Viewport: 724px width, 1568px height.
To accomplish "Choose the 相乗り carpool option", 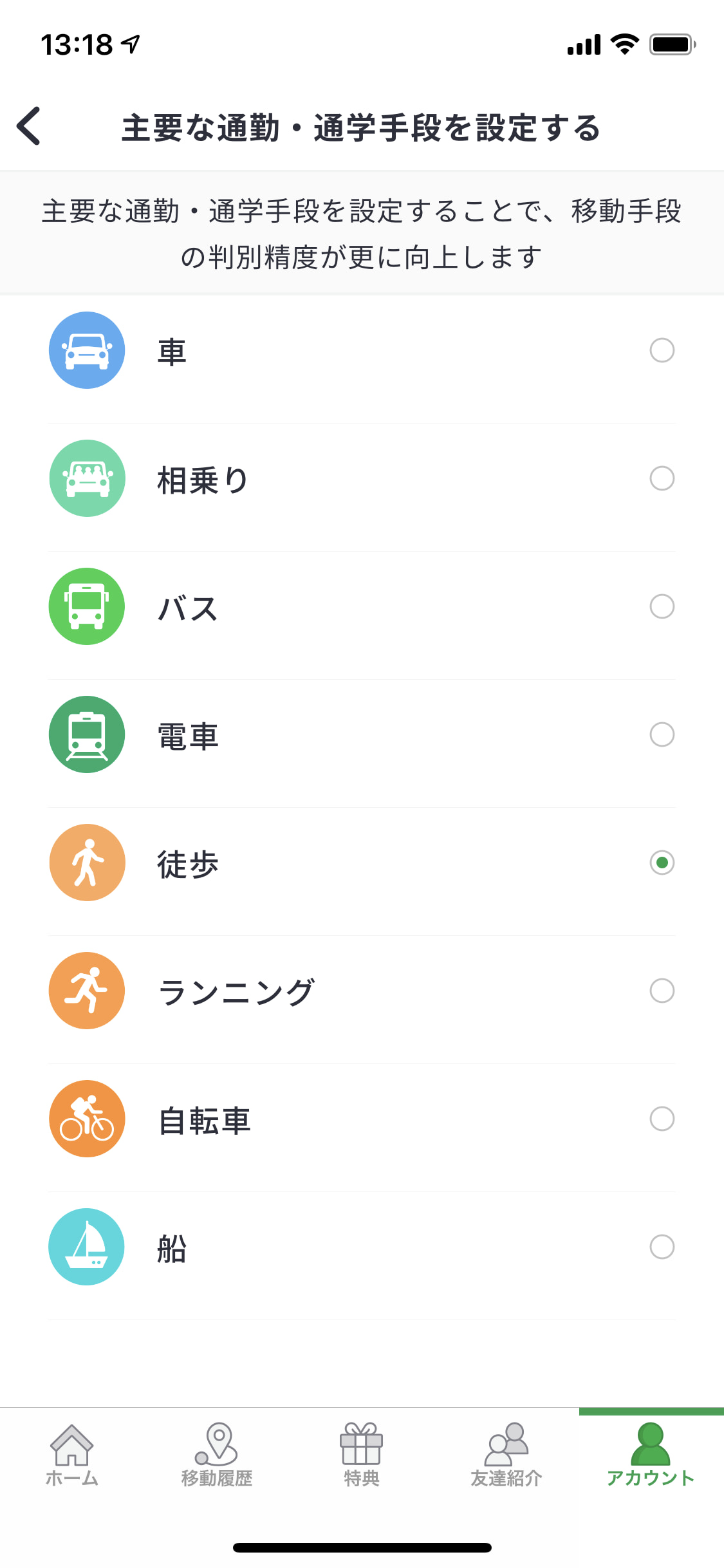I will click(x=362, y=479).
